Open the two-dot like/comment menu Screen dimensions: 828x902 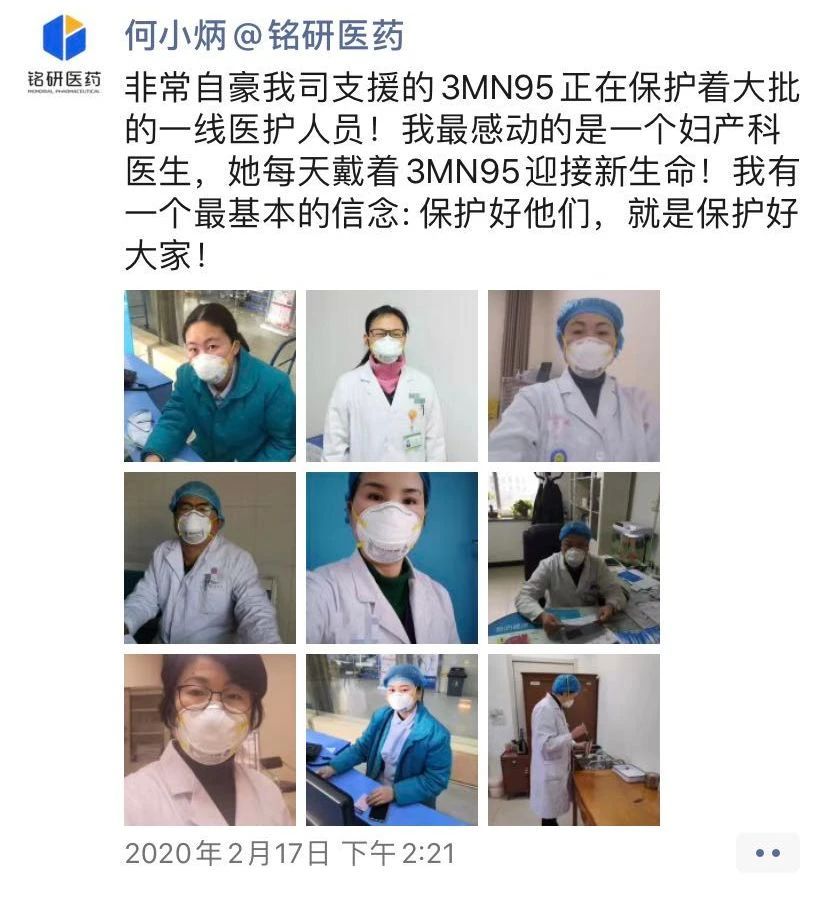[x=767, y=853]
